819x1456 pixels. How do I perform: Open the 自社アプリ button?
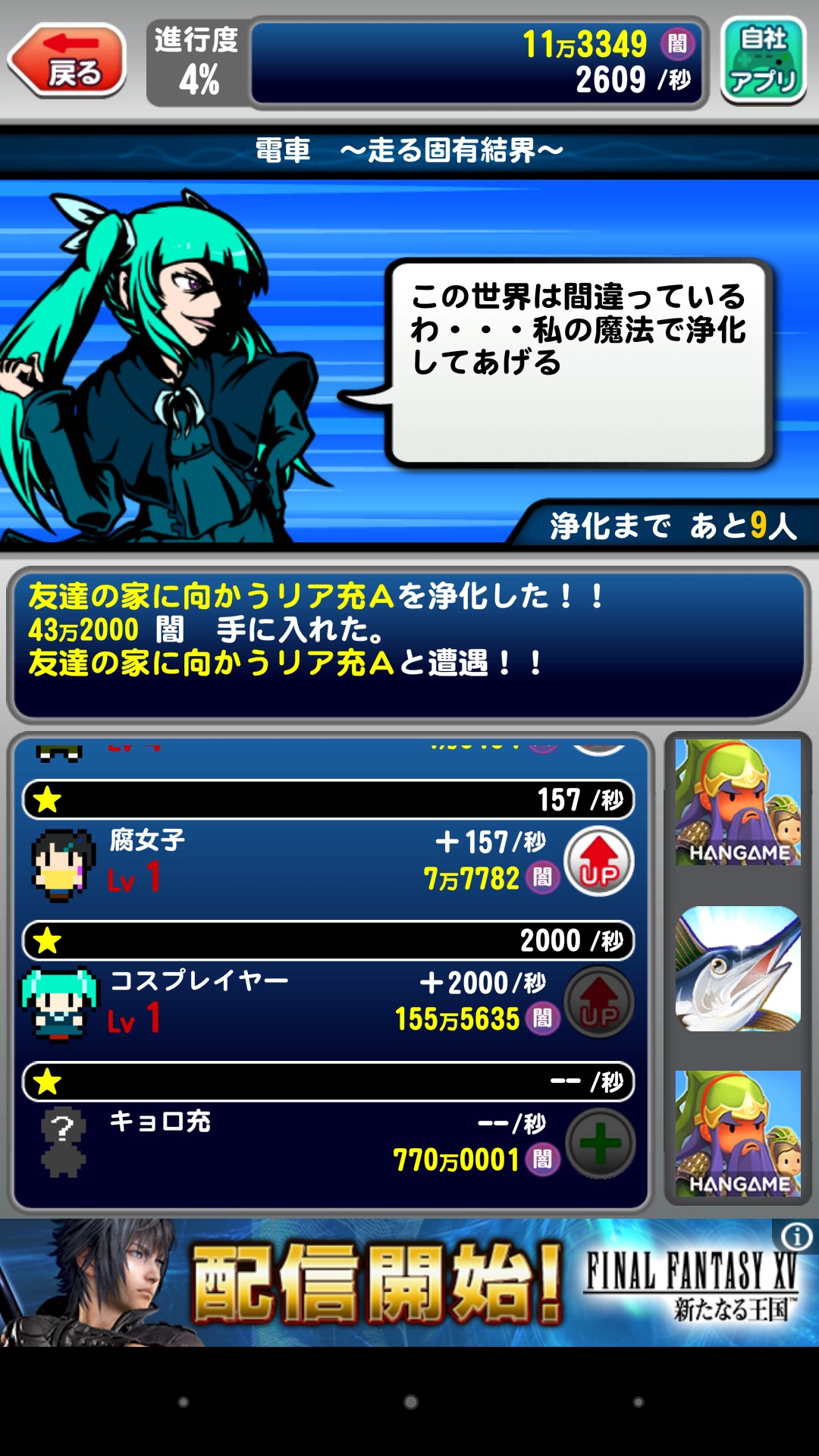point(763,61)
